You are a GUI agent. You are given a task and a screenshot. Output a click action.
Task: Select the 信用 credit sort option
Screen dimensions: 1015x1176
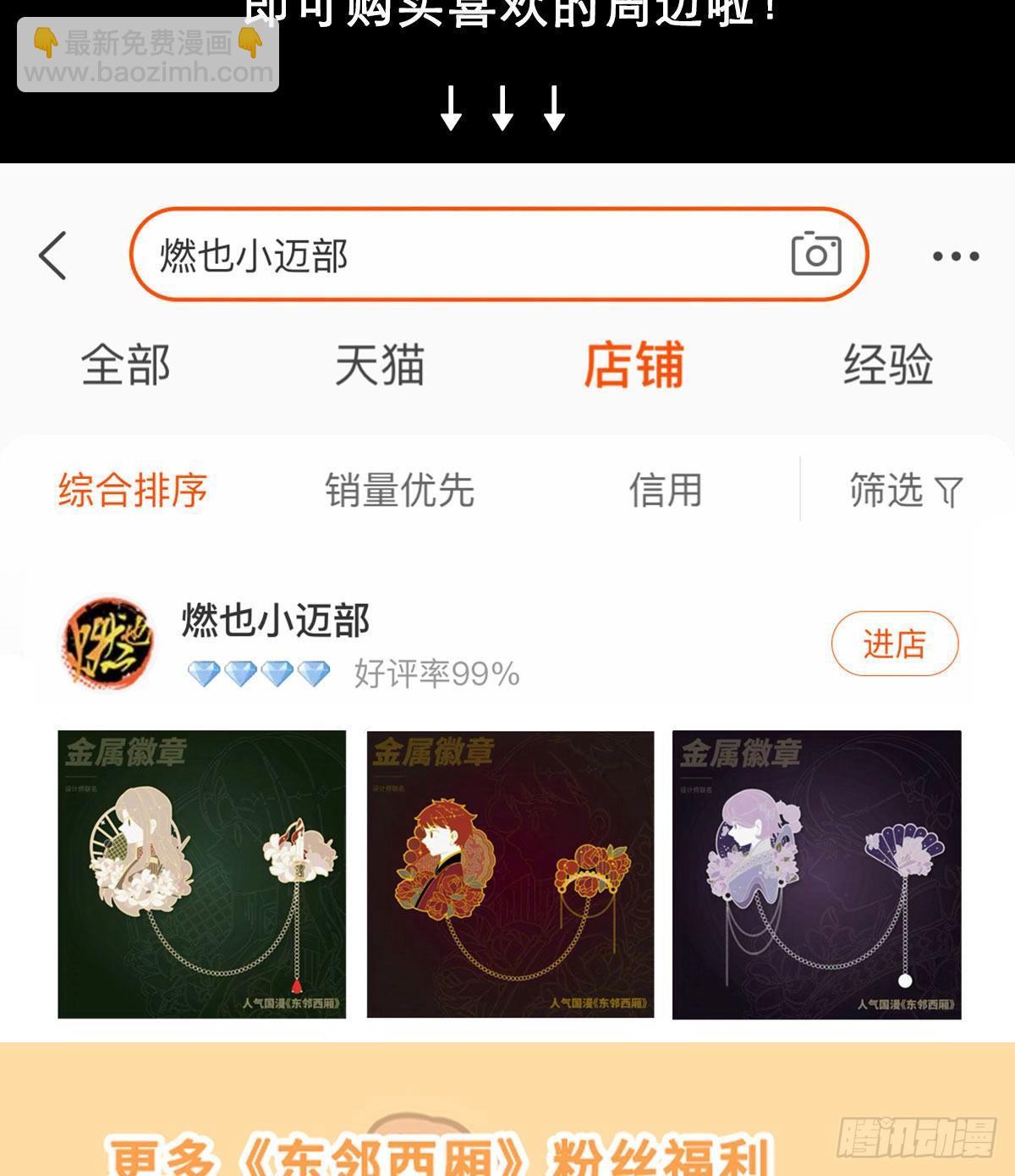[666, 489]
